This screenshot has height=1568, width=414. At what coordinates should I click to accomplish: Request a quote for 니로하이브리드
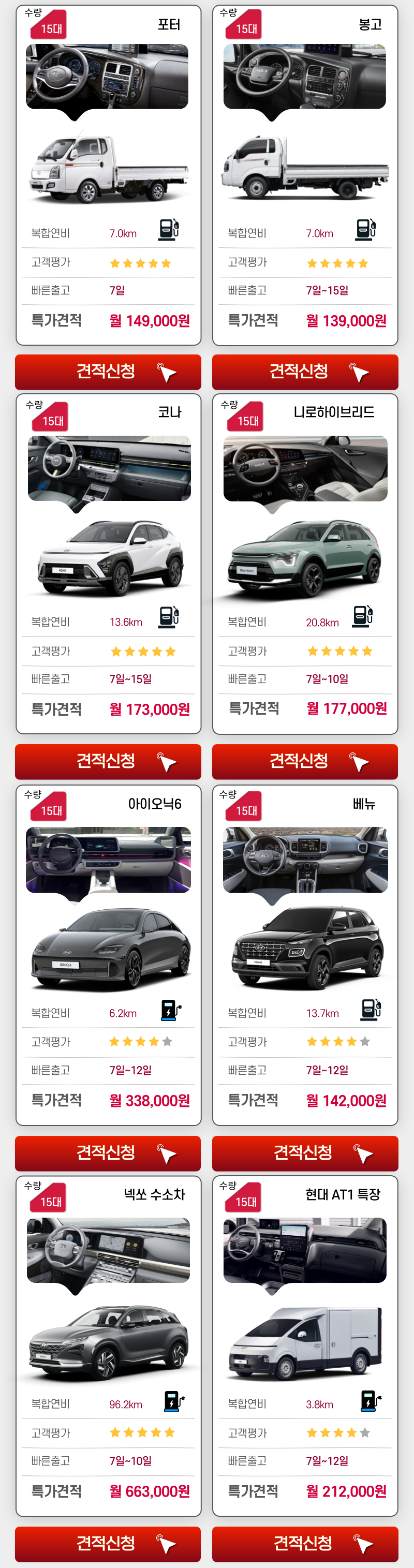click(x=305, y=761)
